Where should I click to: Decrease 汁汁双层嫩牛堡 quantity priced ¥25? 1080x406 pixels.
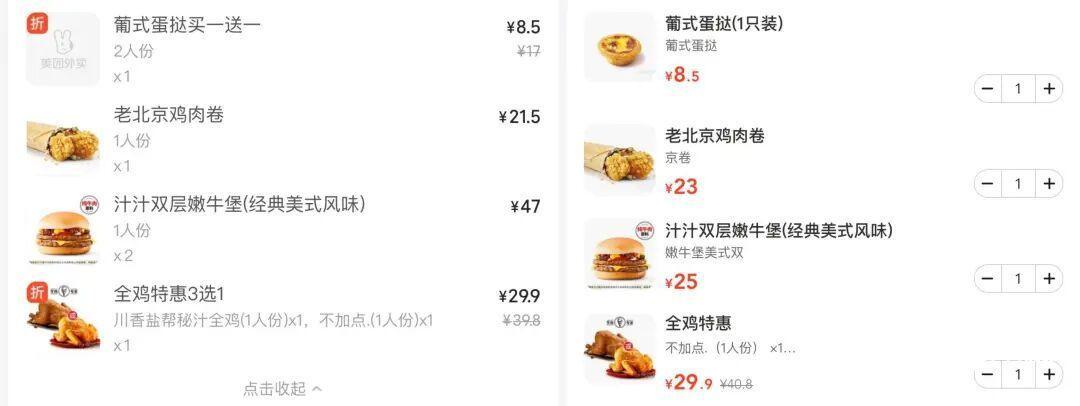click(988, 278)
